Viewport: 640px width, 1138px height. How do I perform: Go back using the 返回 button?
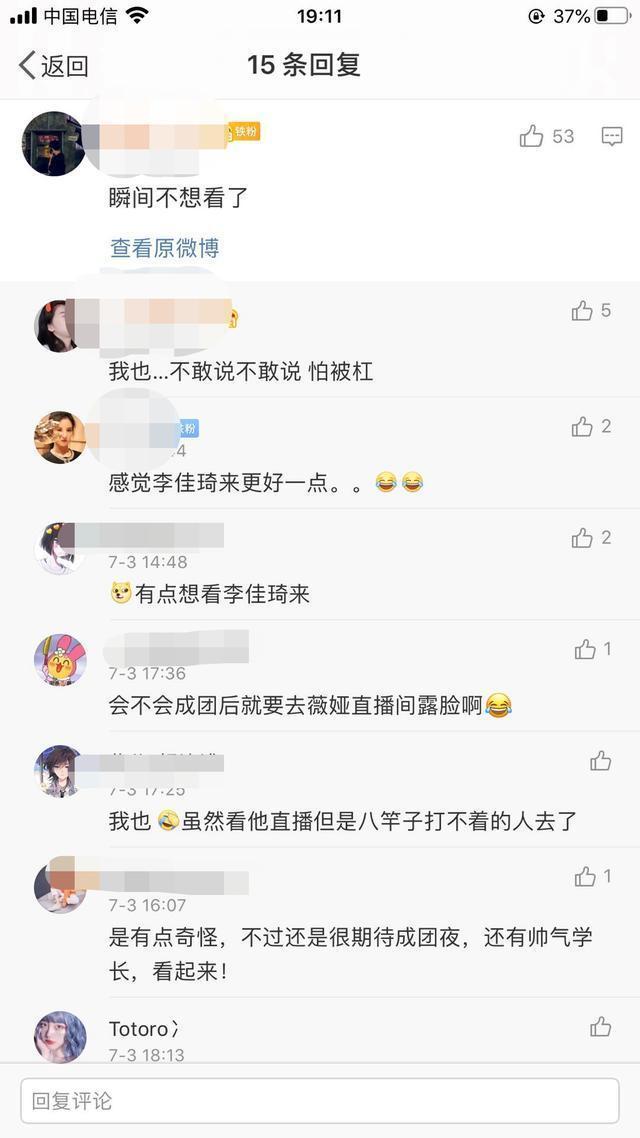(54, 66)
